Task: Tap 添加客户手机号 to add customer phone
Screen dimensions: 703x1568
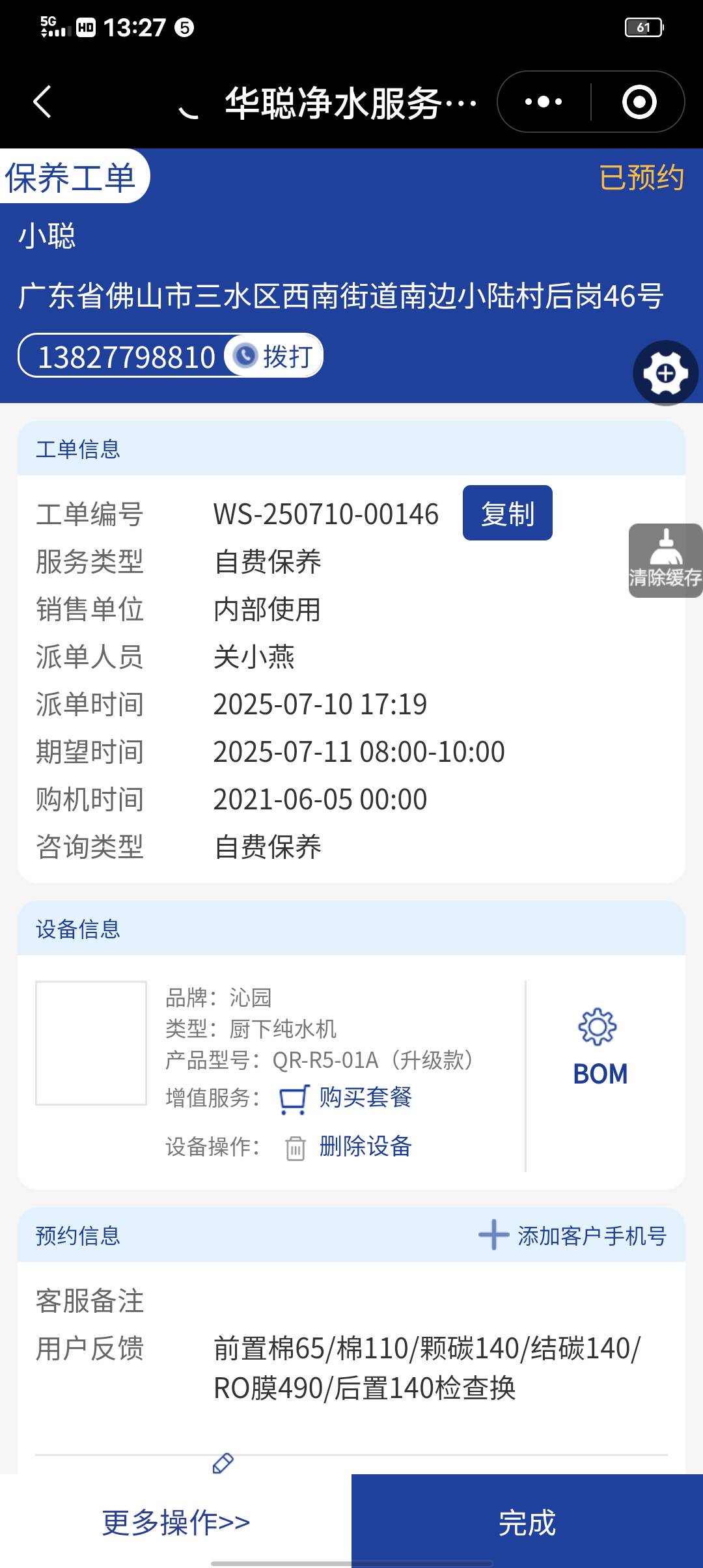Action: pos(573,1235)
